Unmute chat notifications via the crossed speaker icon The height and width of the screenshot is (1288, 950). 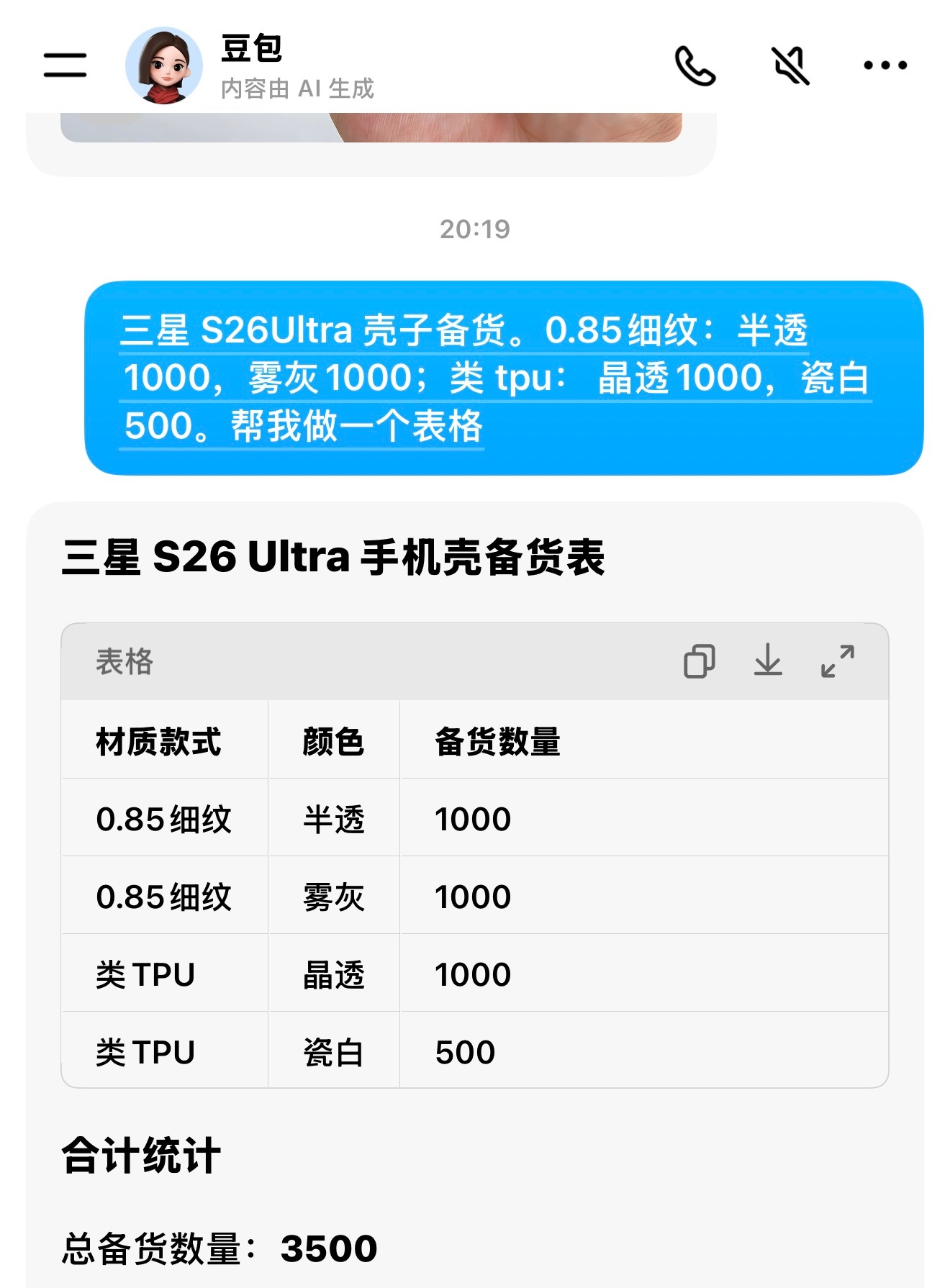coord(790,64)
